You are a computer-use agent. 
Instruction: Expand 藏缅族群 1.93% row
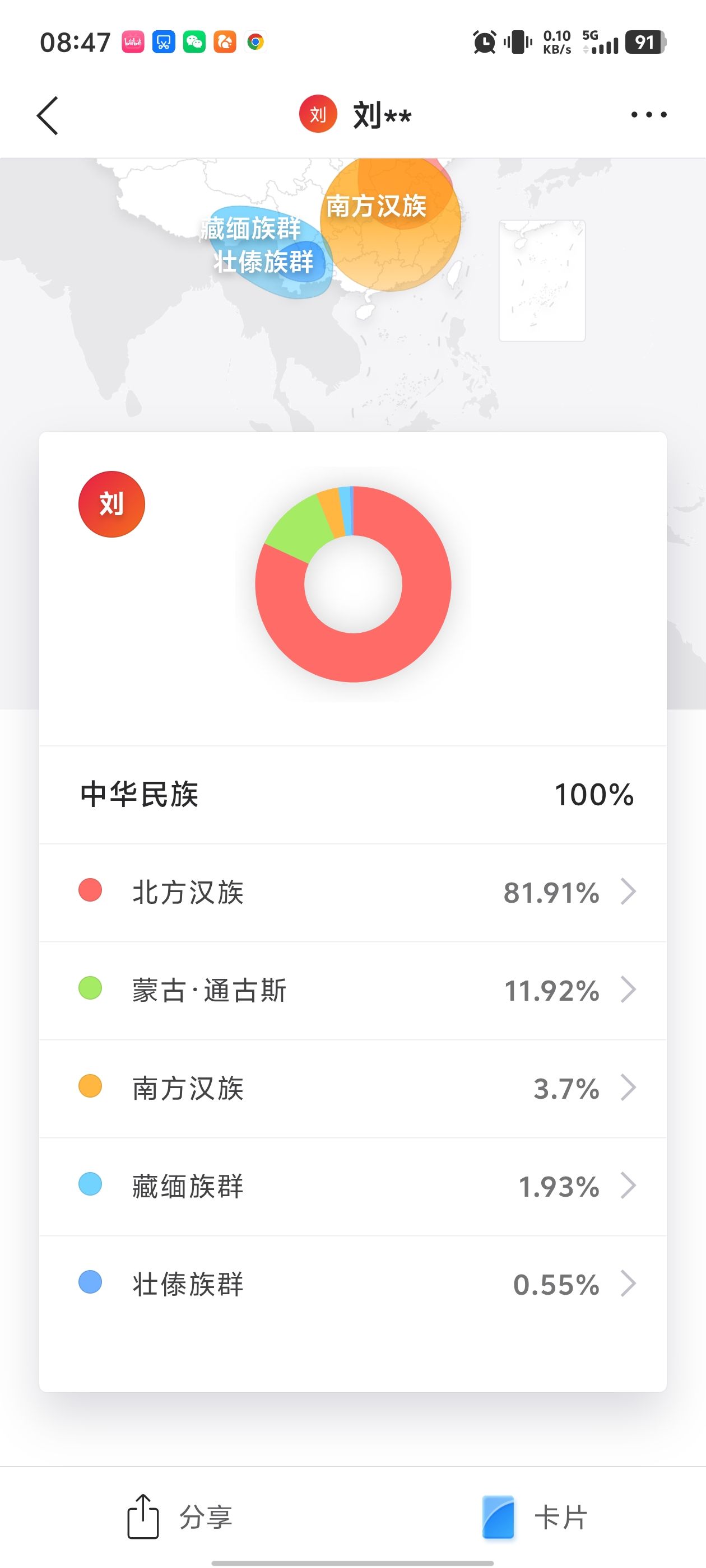352,1186
